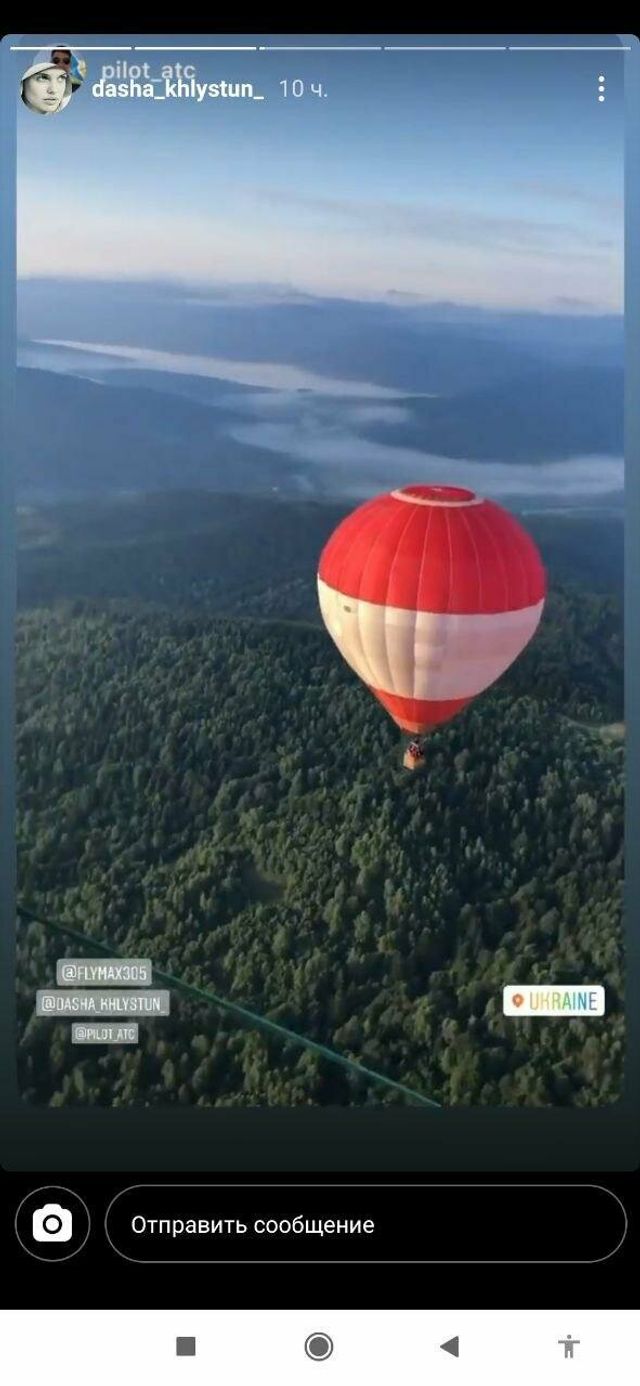Open dasha_khlystun_ profile from the username

click(x=177, y=89)
